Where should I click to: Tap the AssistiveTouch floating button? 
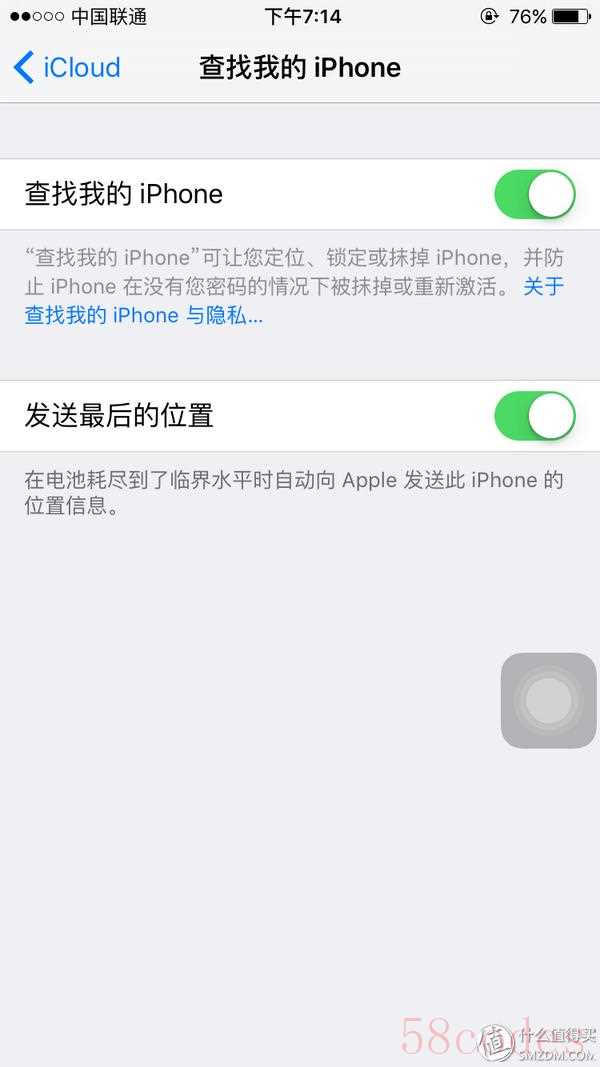548,700
